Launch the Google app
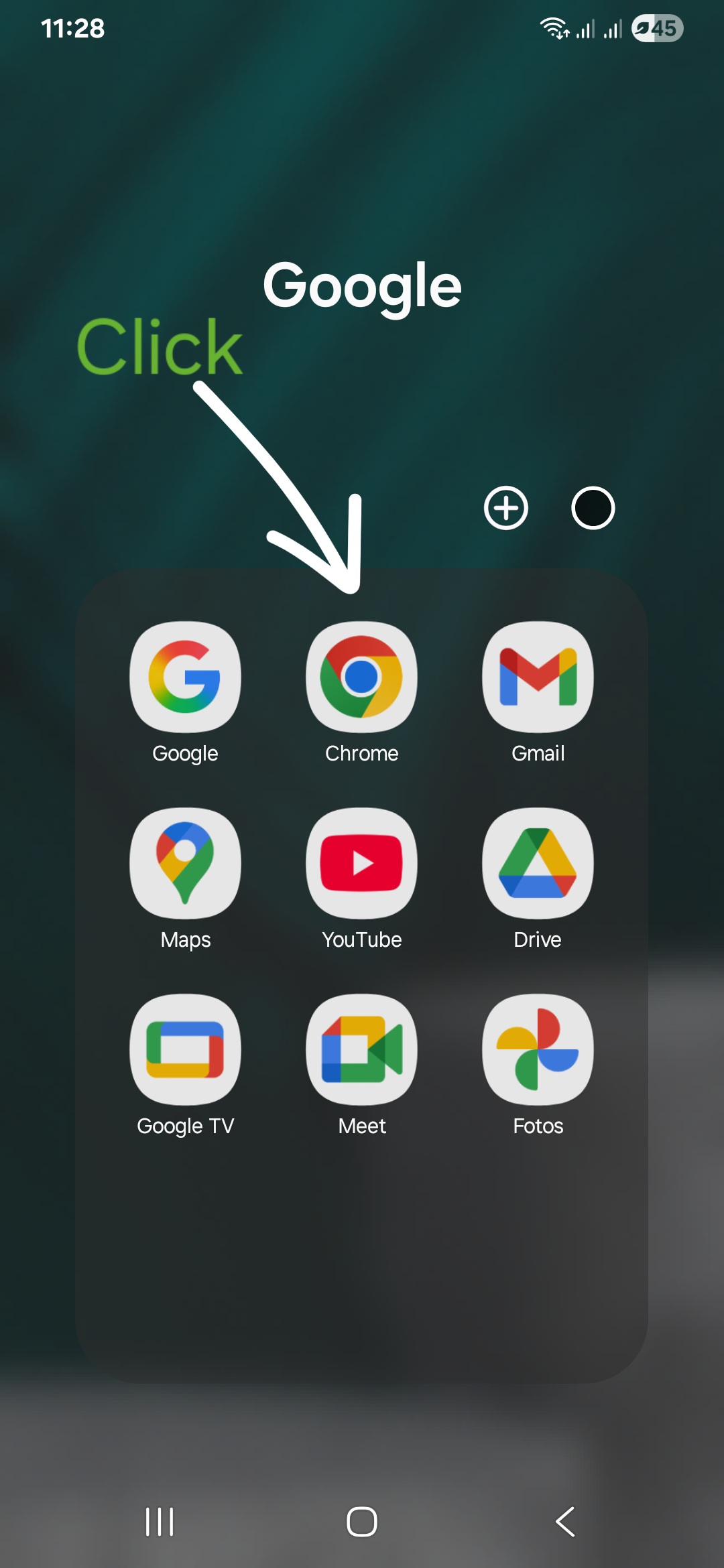Viewport: 724px width, 1568px height. click(x=185, y=677)
